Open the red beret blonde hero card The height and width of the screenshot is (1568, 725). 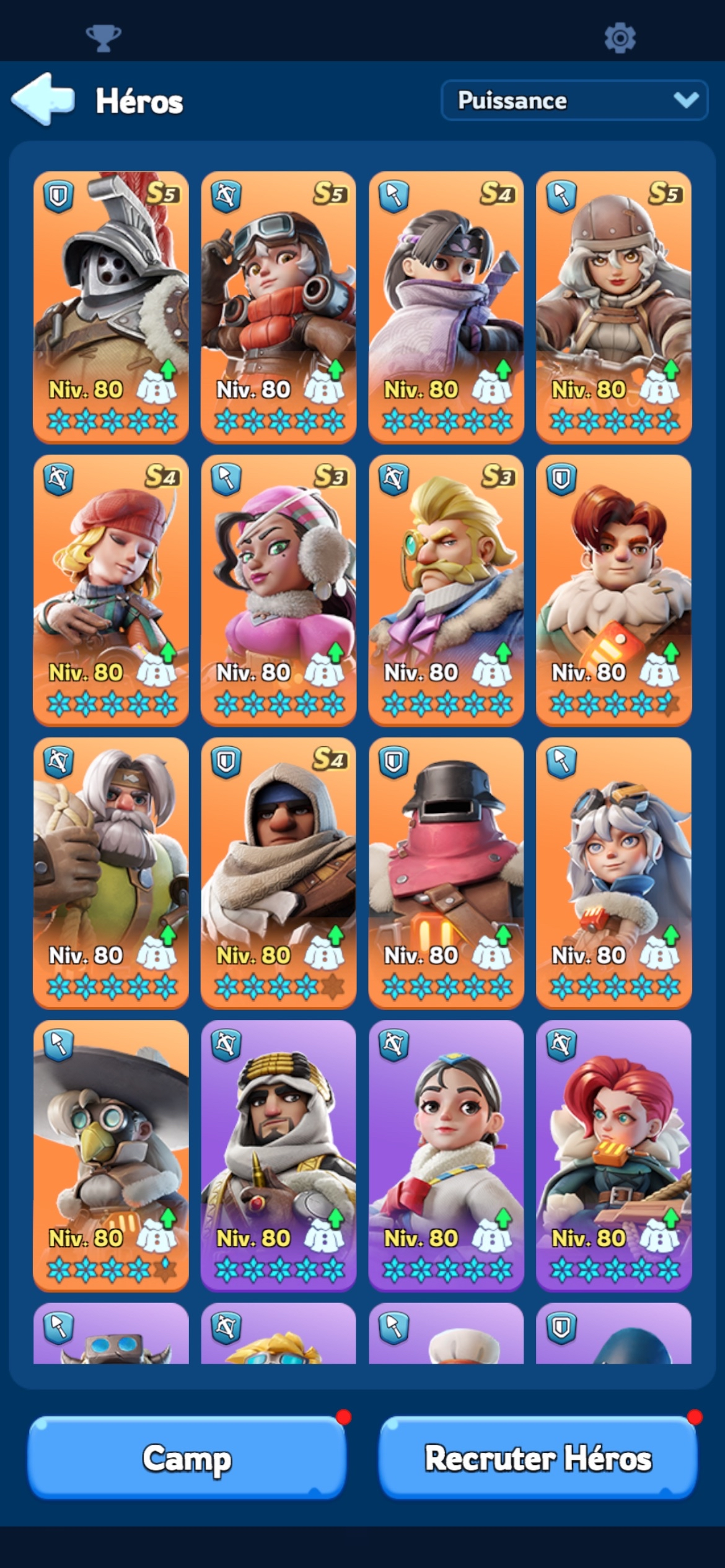111,590
